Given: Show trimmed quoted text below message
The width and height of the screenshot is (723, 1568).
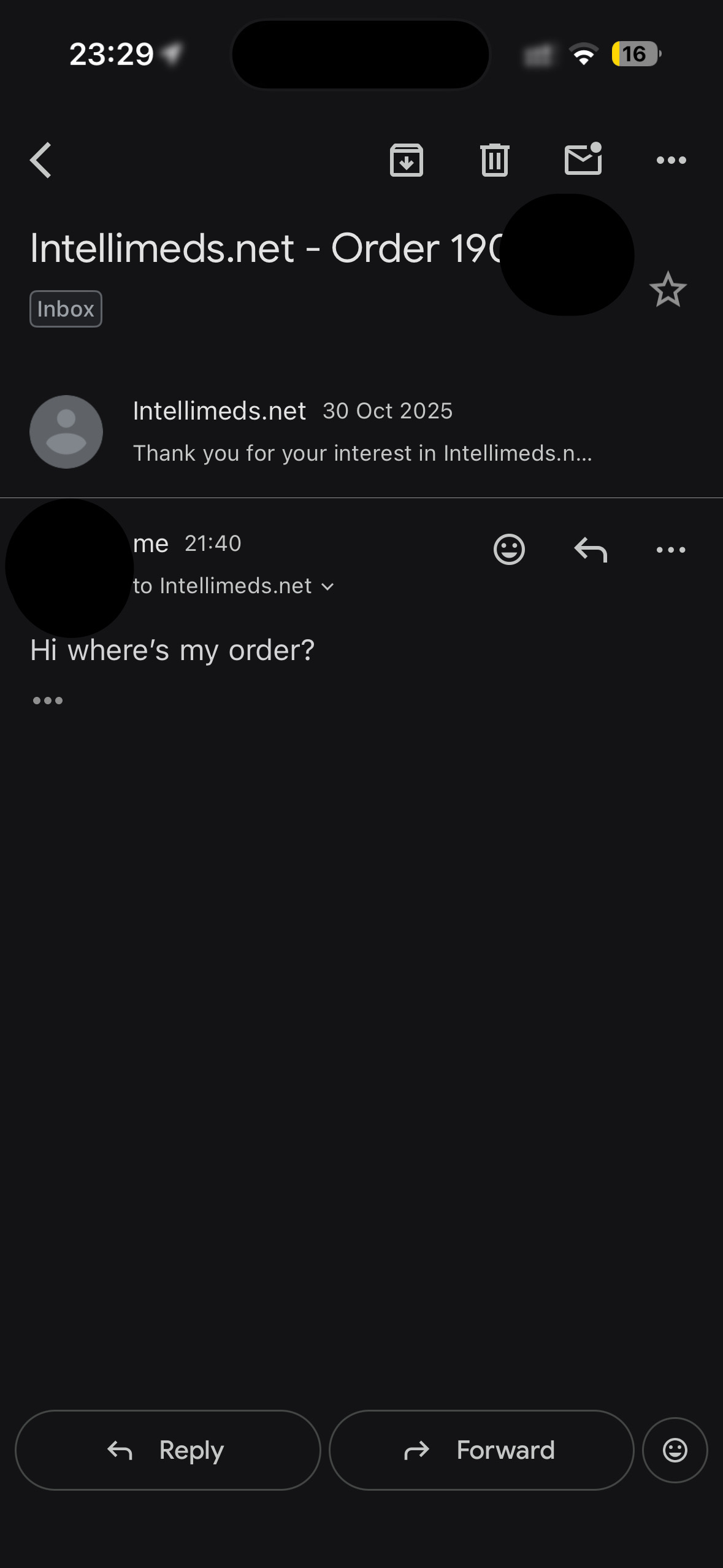Looking at the screenshot, I should click(48, 701).
